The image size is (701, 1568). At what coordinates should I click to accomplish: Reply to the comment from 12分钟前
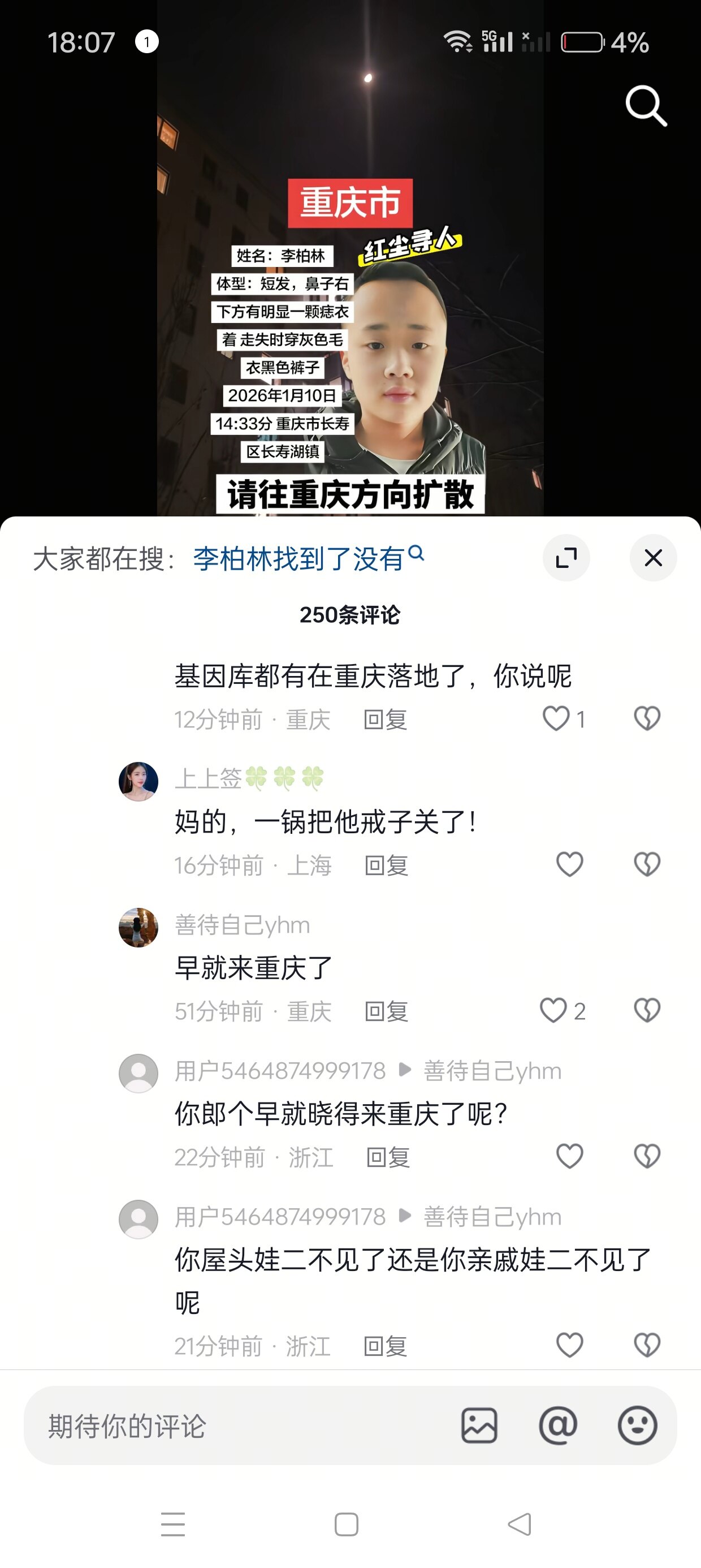tap(384, 720)
